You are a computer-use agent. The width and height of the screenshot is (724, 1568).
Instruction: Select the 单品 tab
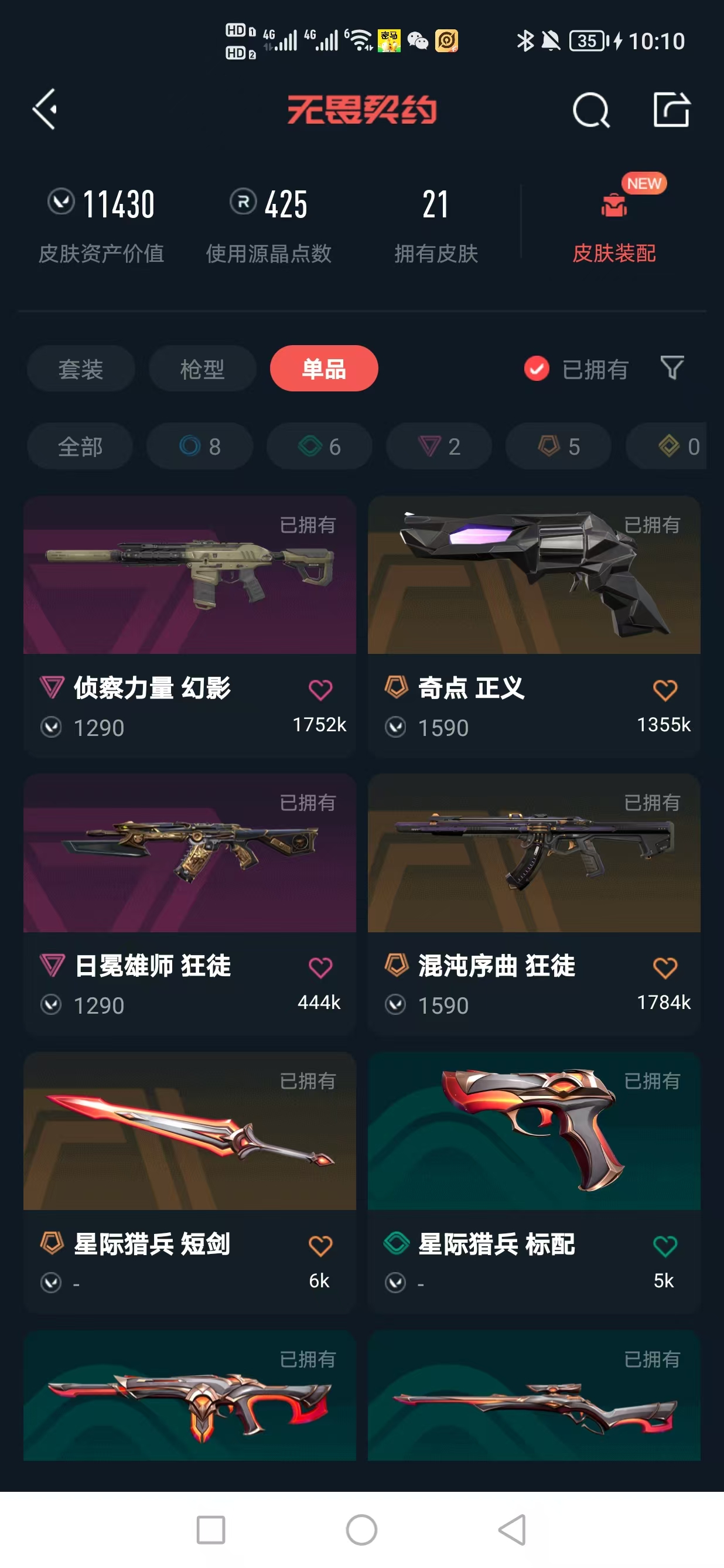[x=324, y=369]
